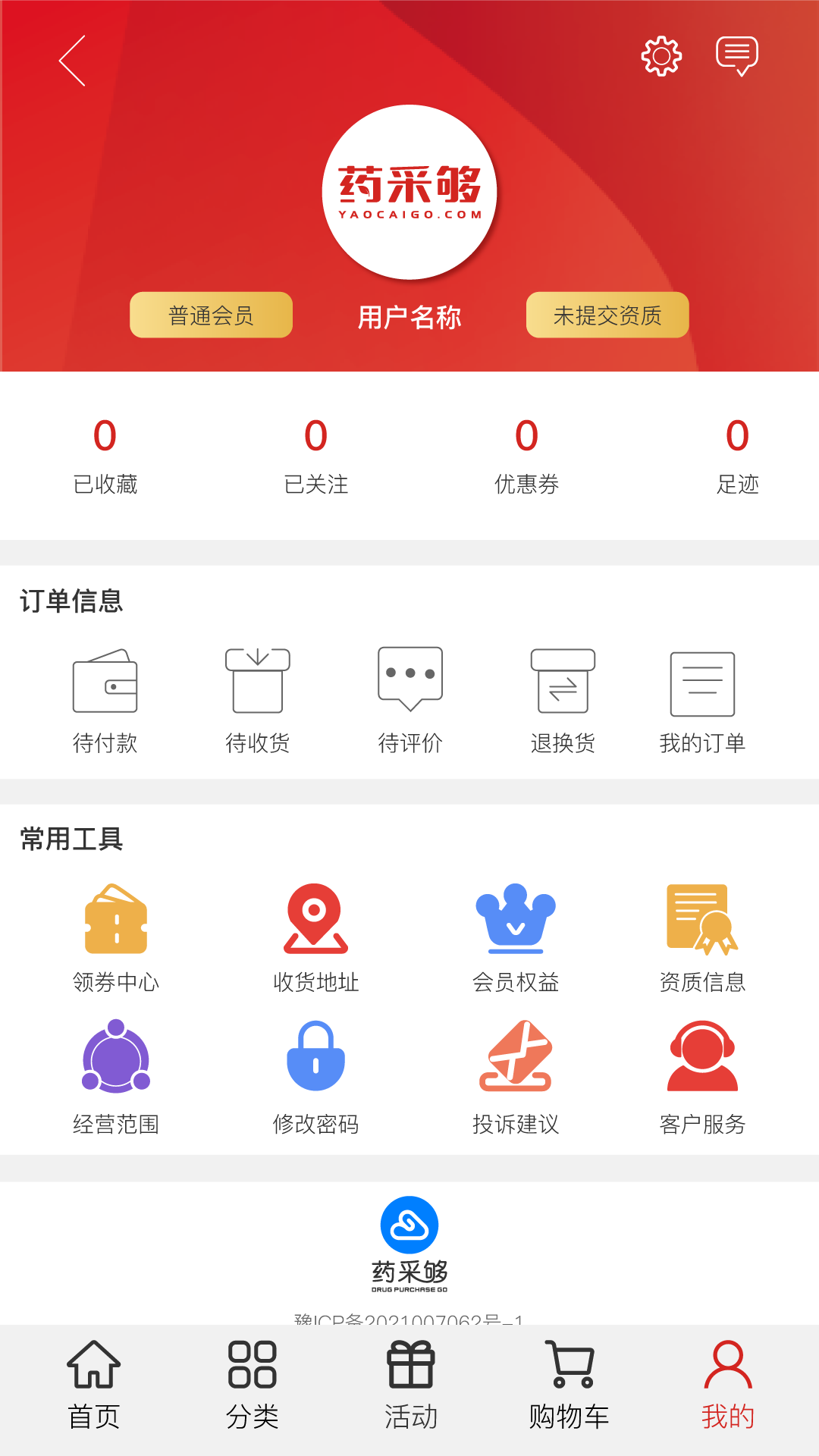
Task: Open the settings gear icon
Action: click(661, 55)
